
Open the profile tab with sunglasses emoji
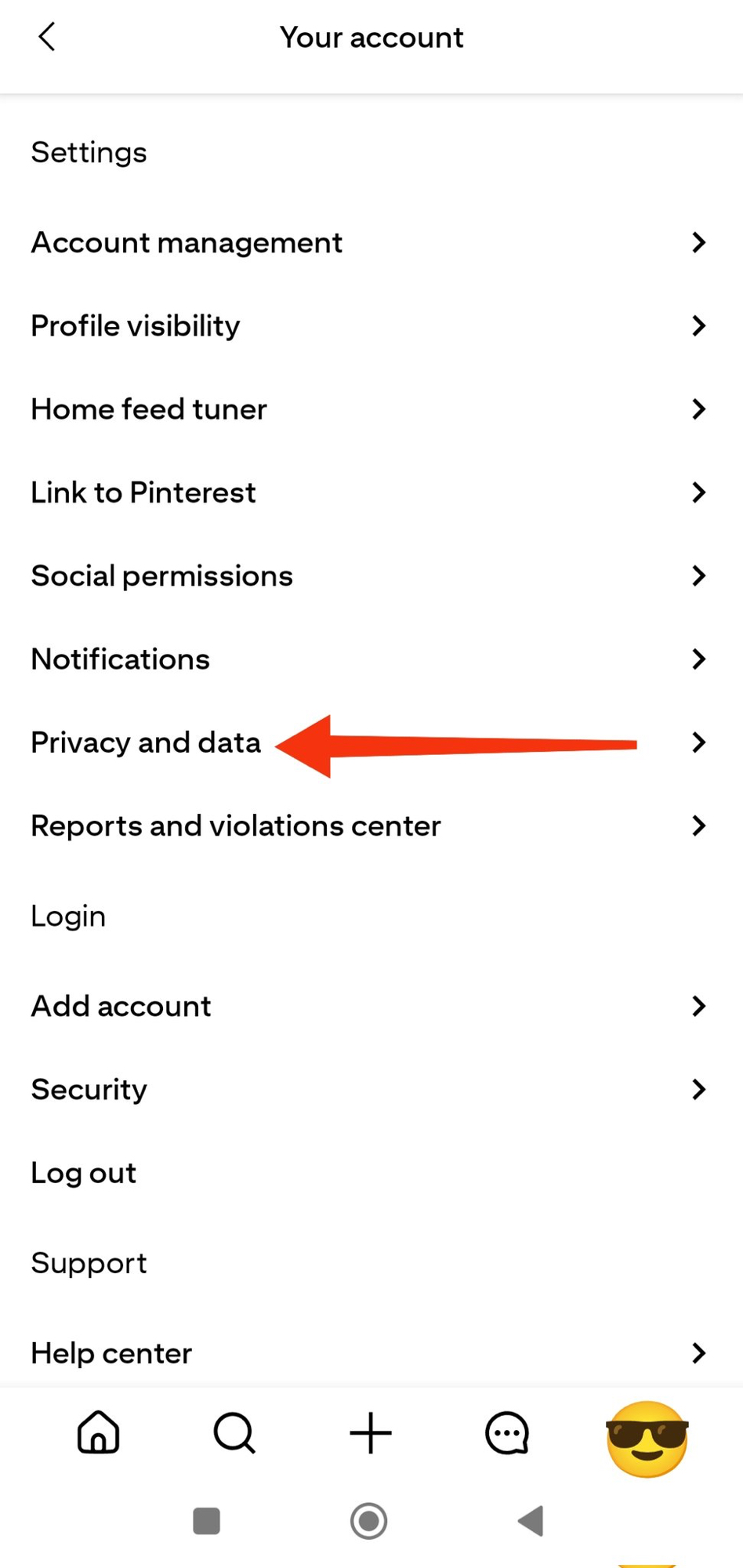pyautogui.click(x=647, y=1438)
